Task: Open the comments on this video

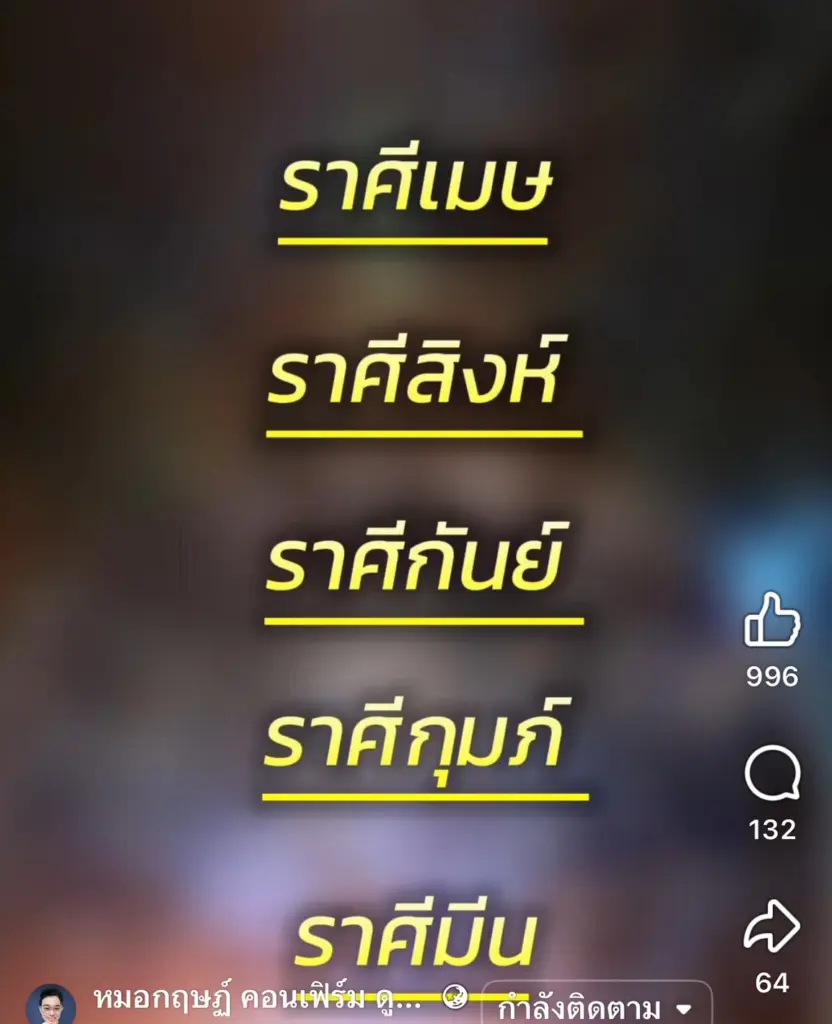Action: (772, 775)
